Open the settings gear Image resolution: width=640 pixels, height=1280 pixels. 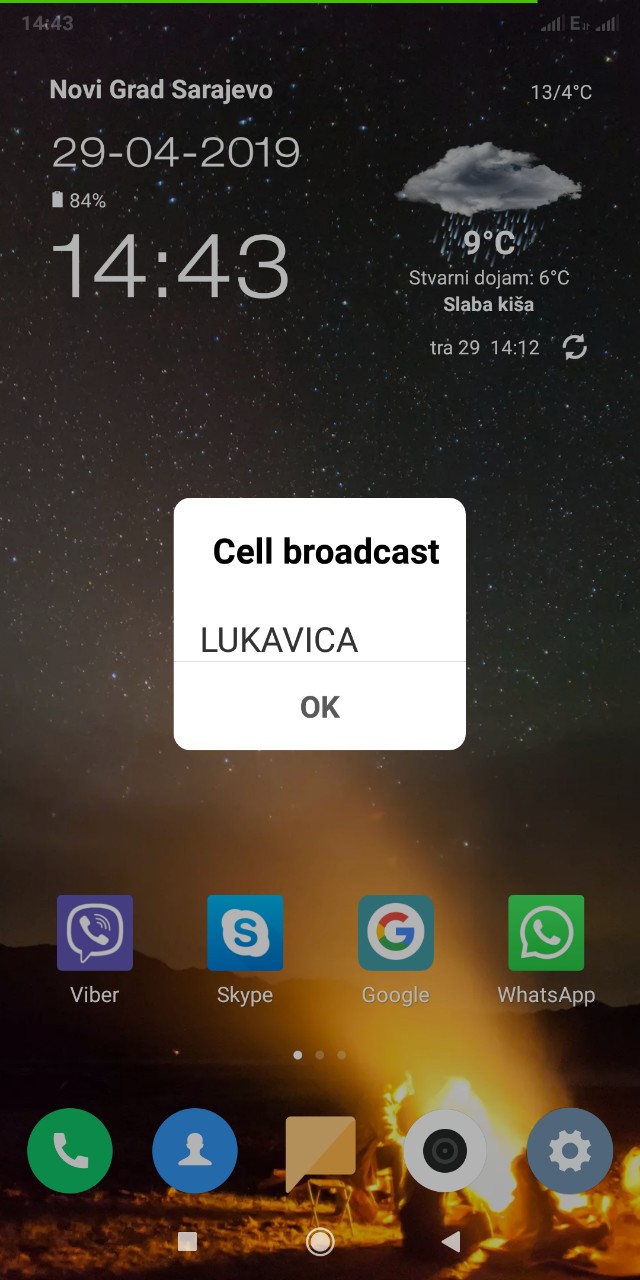[570, 1151]
